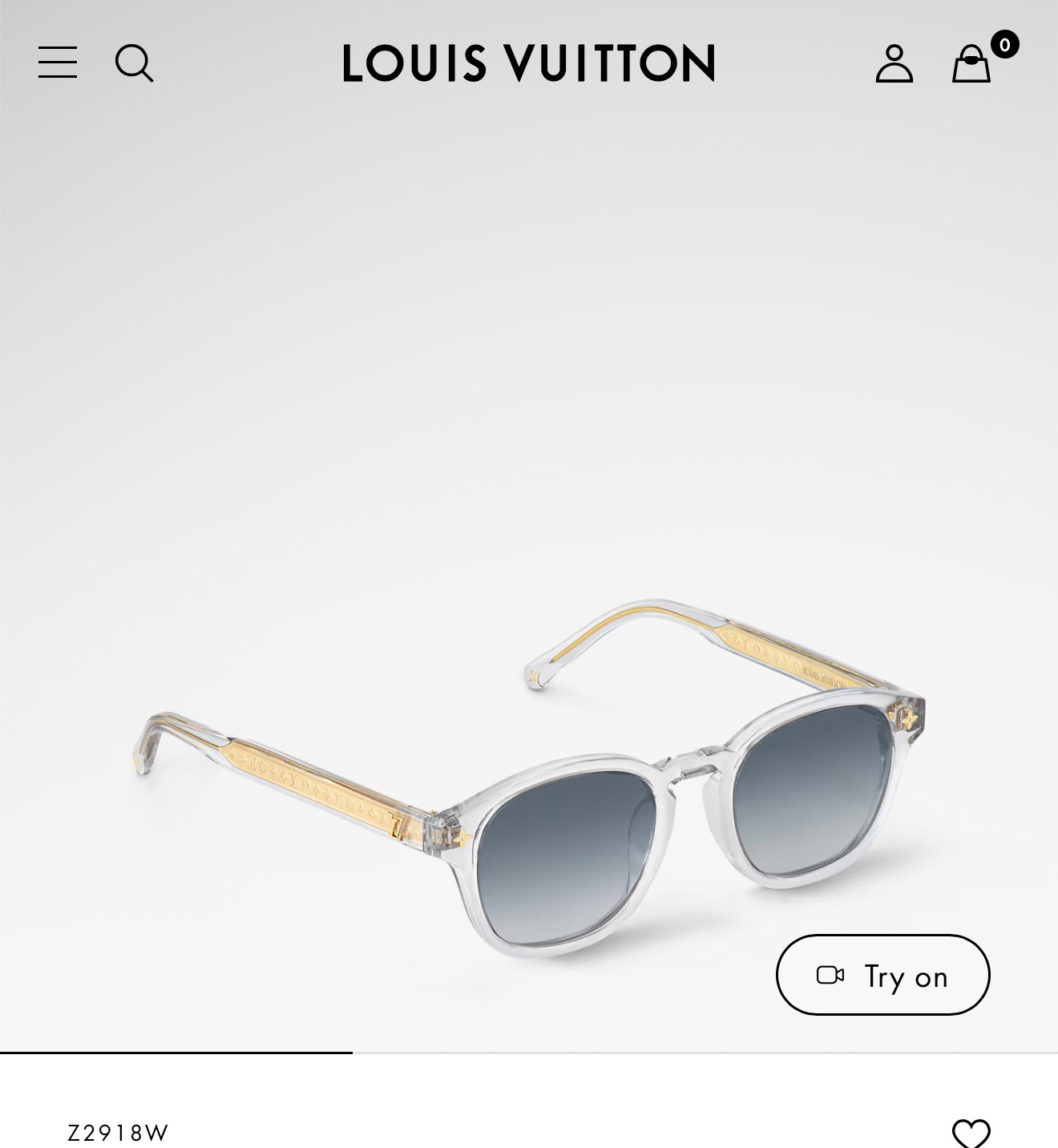Return to homepage via brand logo
This screenshot has height=1148, width=1058.
(x=527, y=64)
